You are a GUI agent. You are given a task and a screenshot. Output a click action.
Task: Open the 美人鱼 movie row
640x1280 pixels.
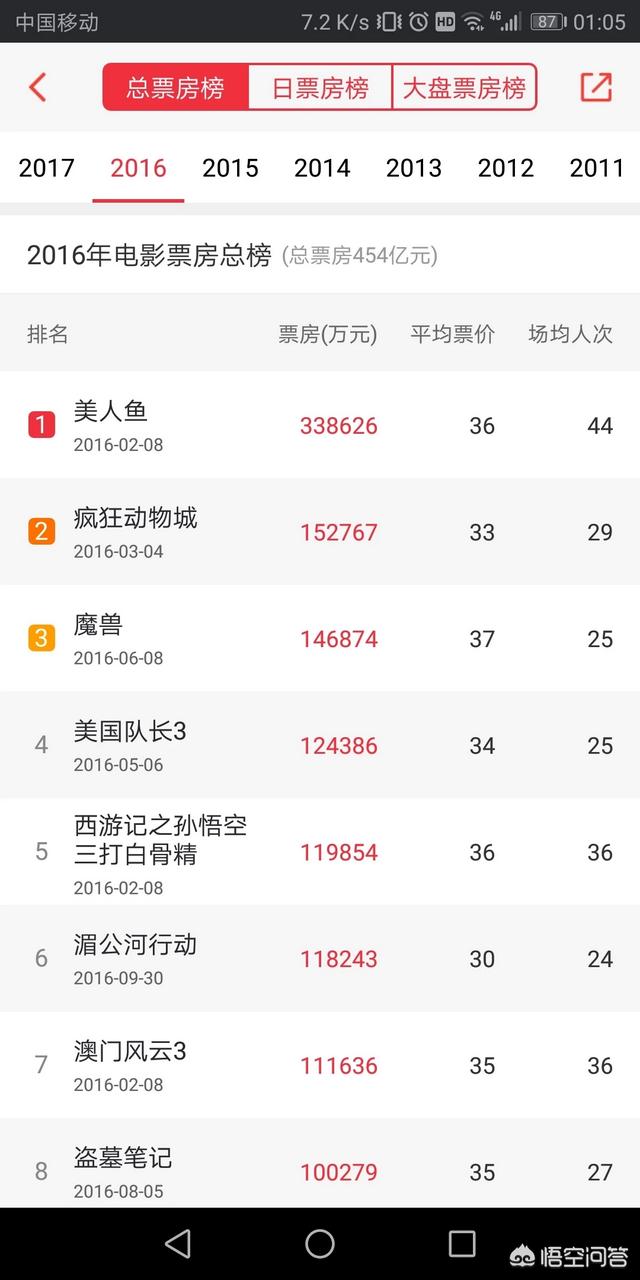320,425
